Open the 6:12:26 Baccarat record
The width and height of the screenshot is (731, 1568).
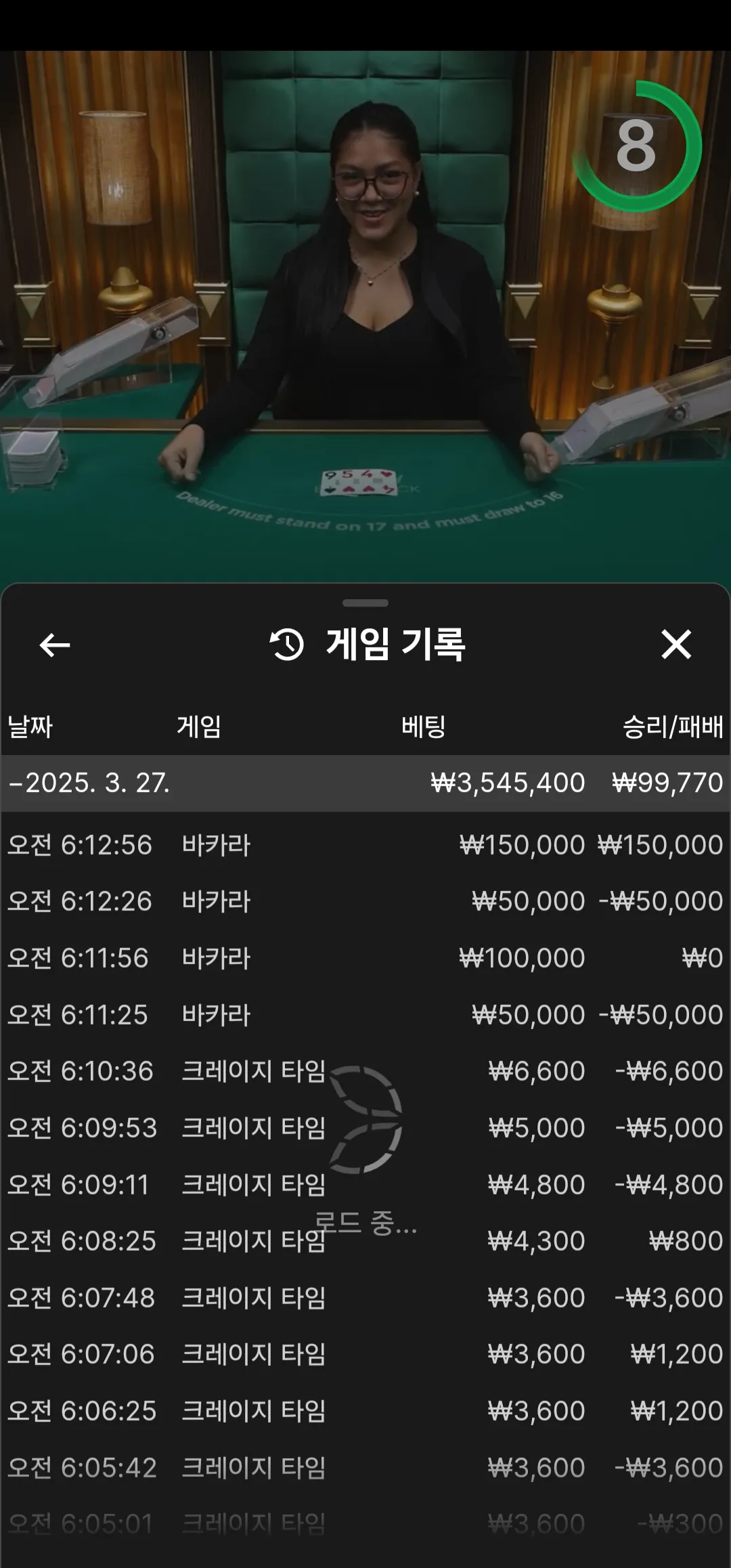click(x=365, y=901)
